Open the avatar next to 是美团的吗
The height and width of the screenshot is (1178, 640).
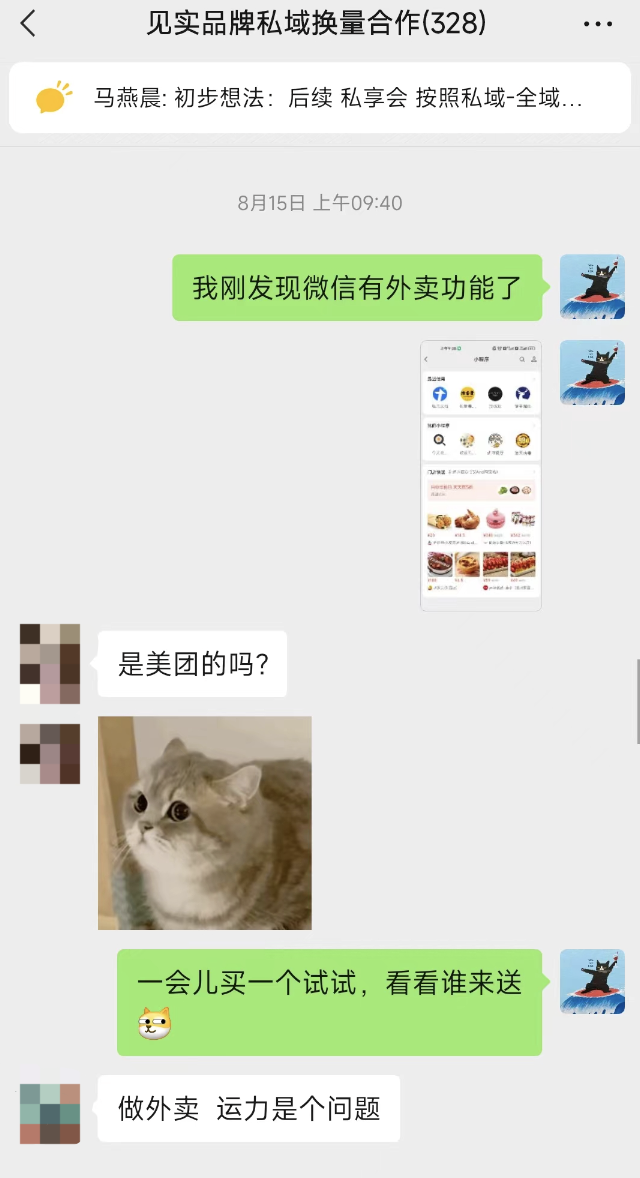click(50, 663)
